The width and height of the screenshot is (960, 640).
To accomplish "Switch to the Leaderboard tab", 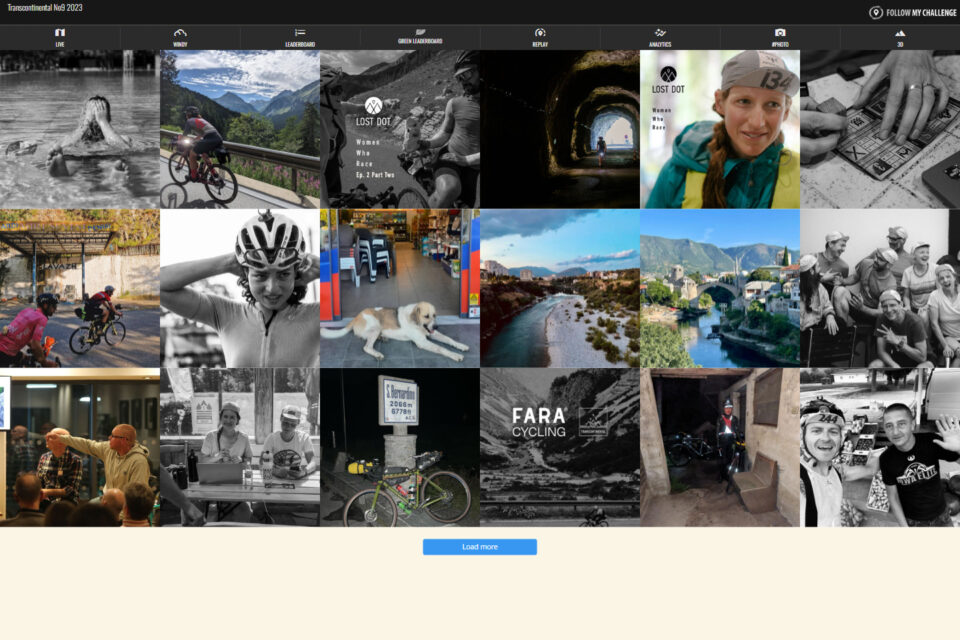I will pos(300,38).
